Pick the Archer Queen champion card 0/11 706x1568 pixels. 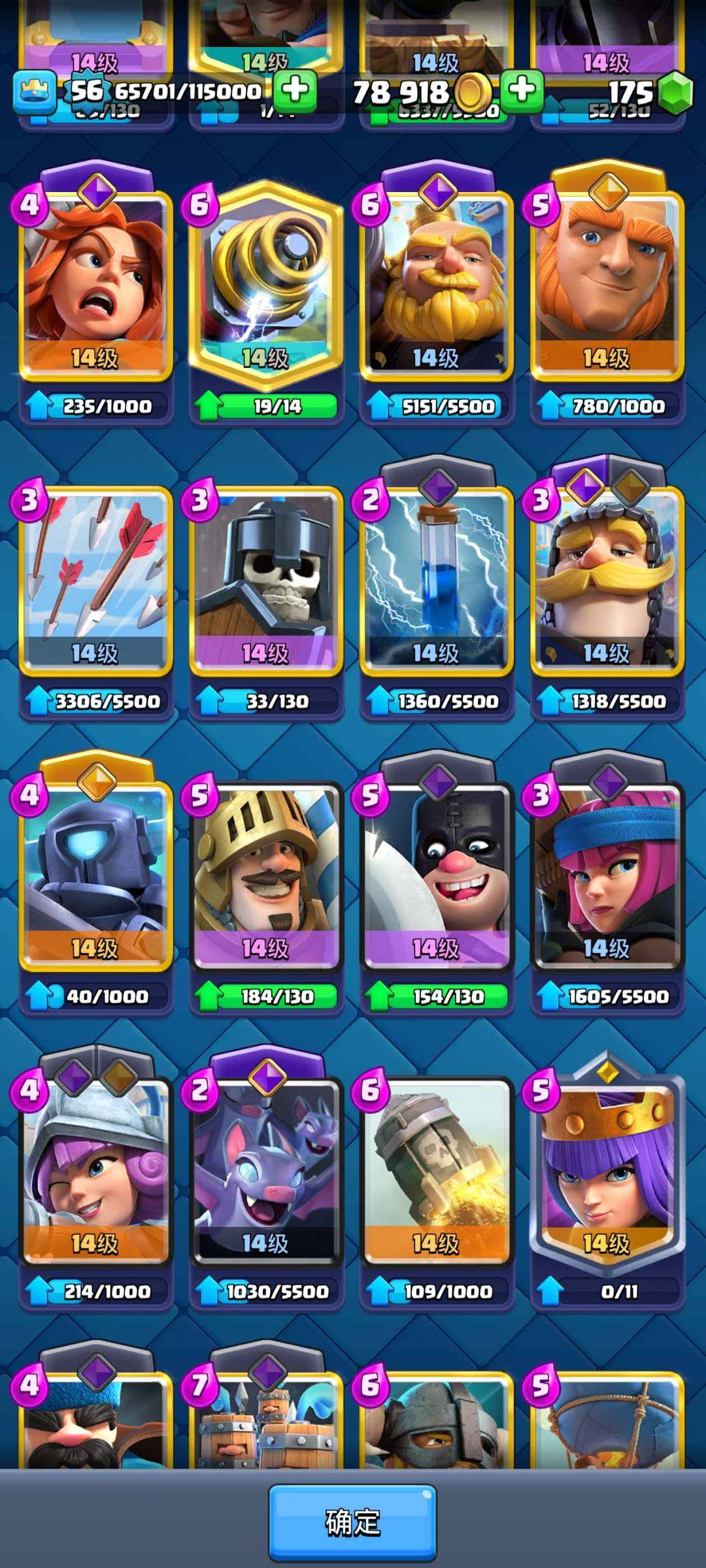[x=607, y=1169]
